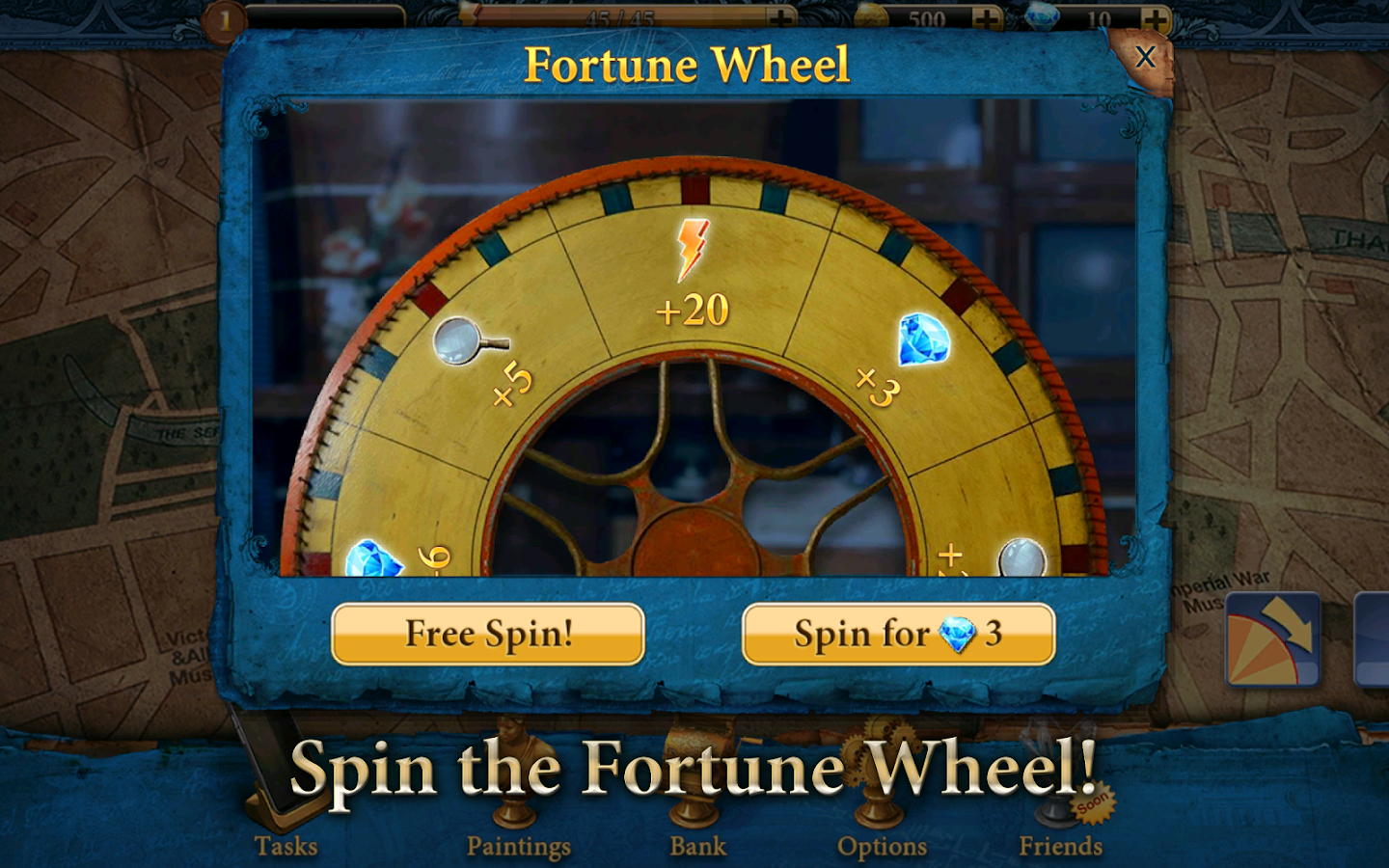The image size is (1389, 868).
Task: Tap the fortune wheel icon on the map
Action: pyautogui.click(x=1272, y=639)
